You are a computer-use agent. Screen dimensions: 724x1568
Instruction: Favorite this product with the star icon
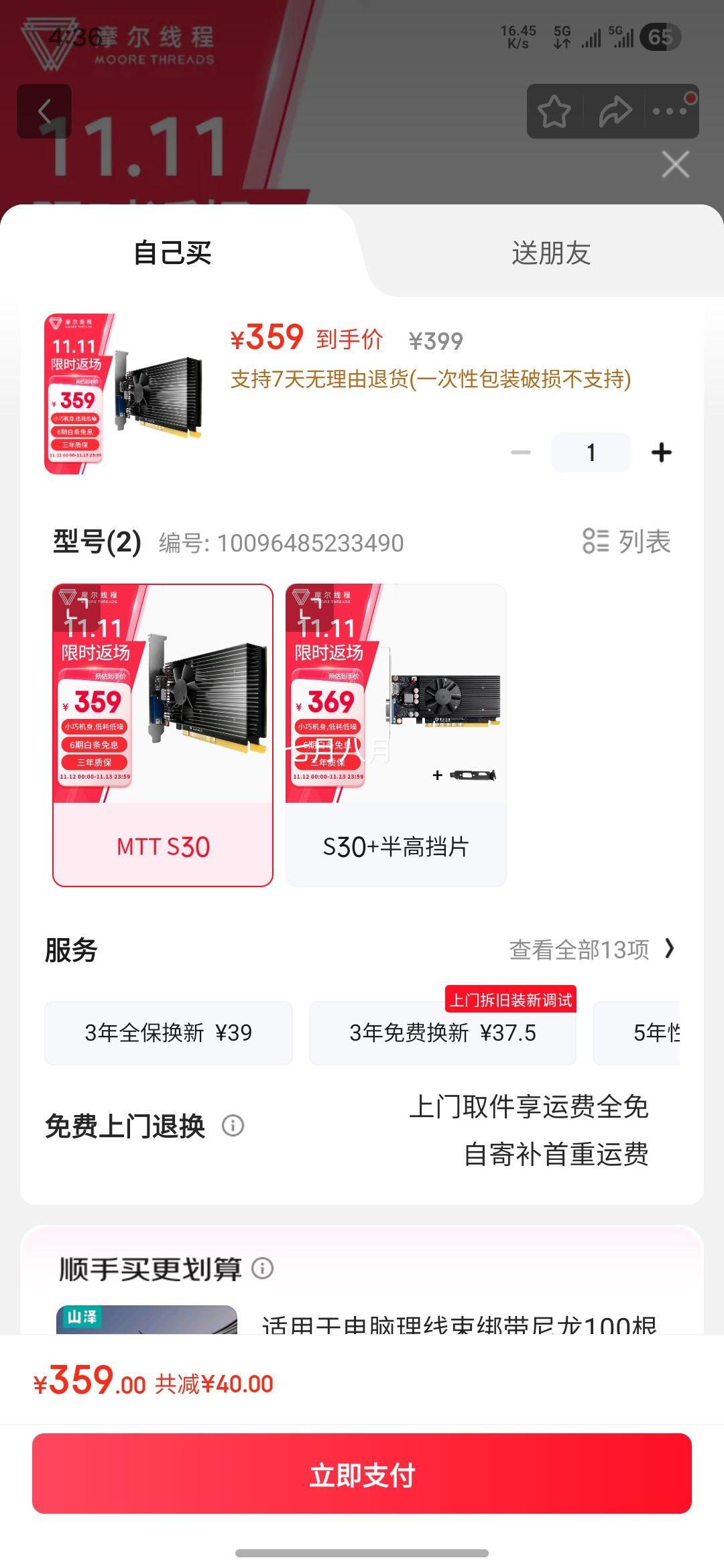click(554, 112)
